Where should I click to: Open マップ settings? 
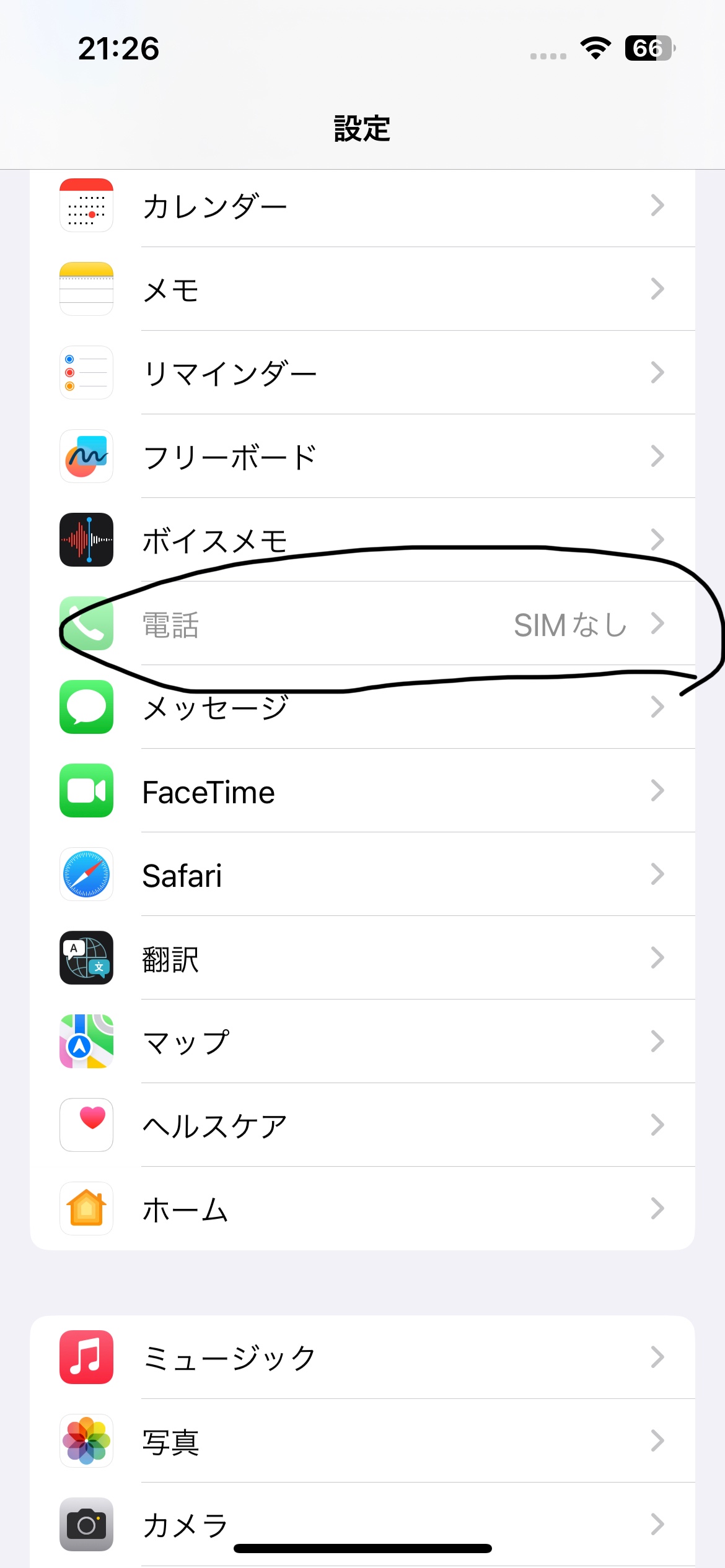click(x=362, y=1042)
